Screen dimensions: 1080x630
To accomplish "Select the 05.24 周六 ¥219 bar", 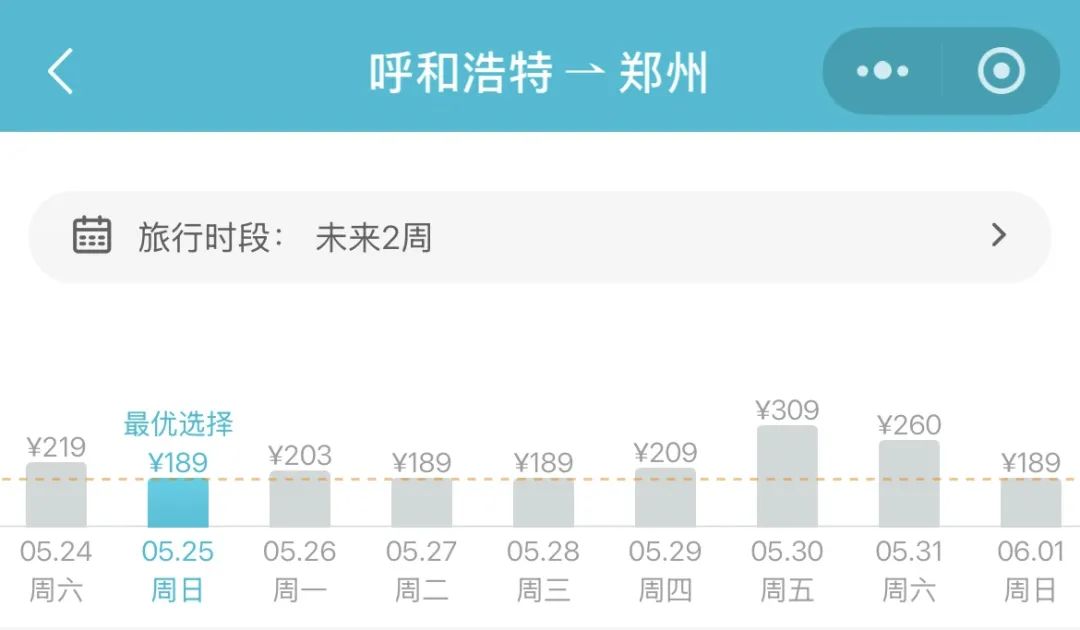I will coord(56,495).
